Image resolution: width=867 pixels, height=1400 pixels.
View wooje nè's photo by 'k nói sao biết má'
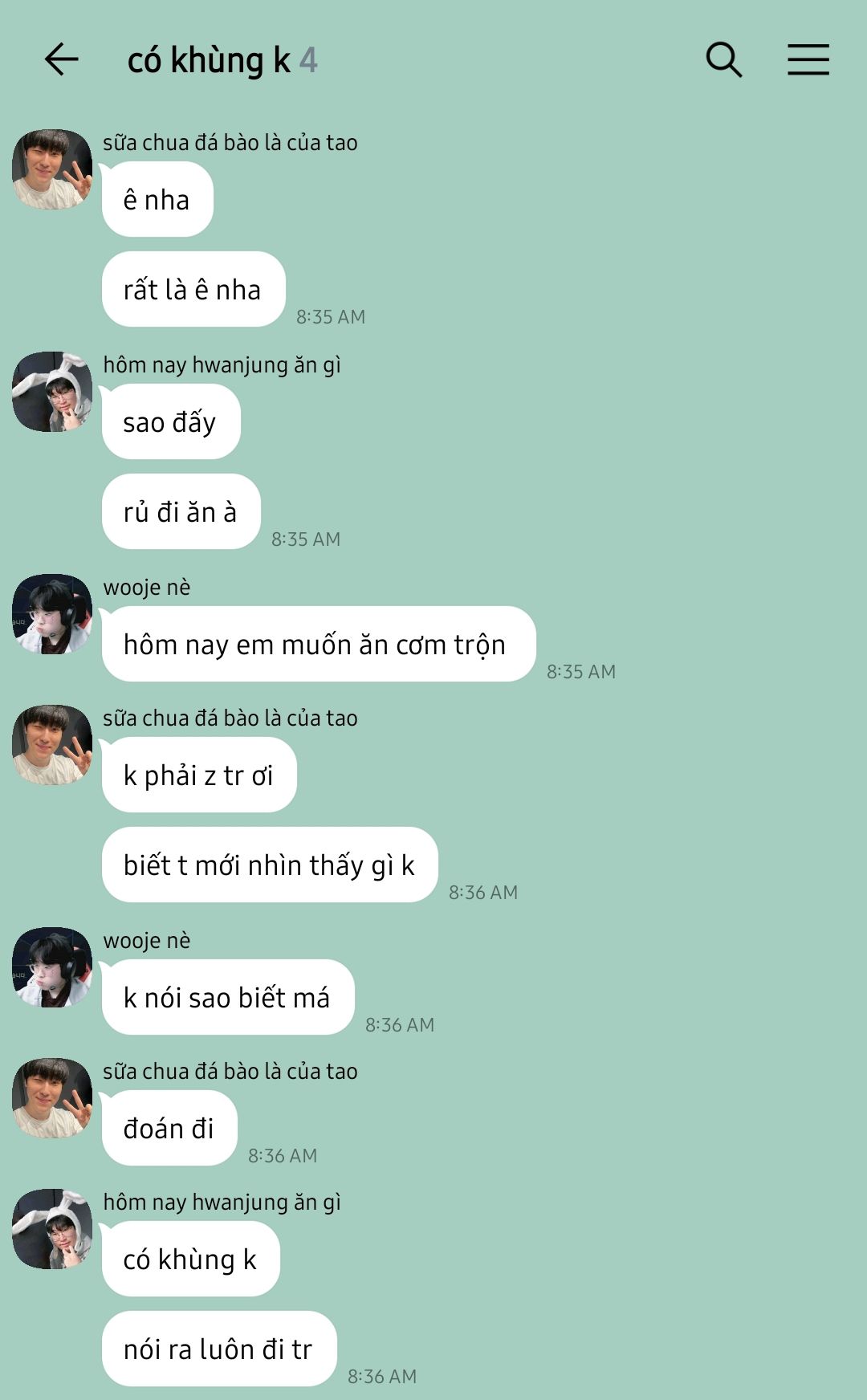[x=52, y=967]
